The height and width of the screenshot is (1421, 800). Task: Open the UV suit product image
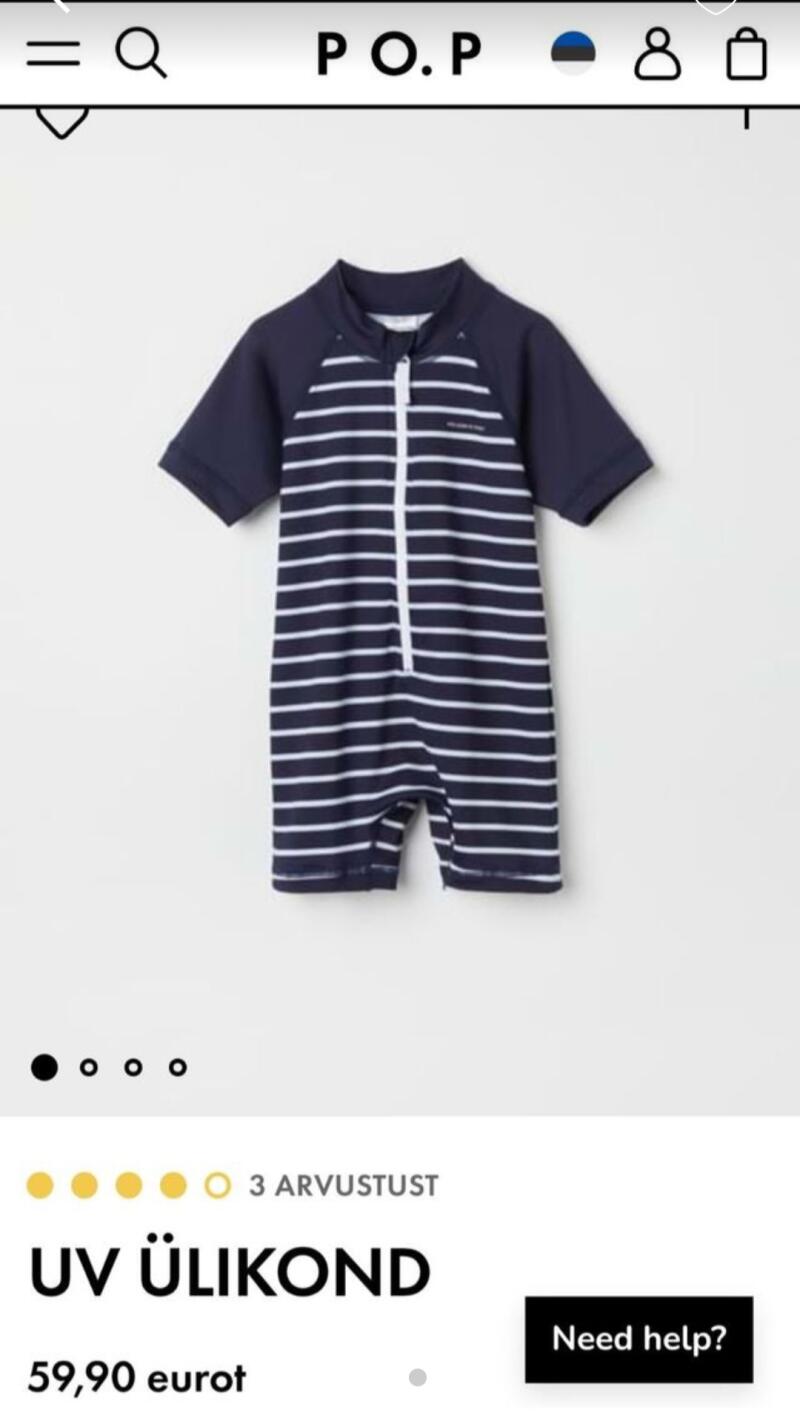click(x=405, y=575)
